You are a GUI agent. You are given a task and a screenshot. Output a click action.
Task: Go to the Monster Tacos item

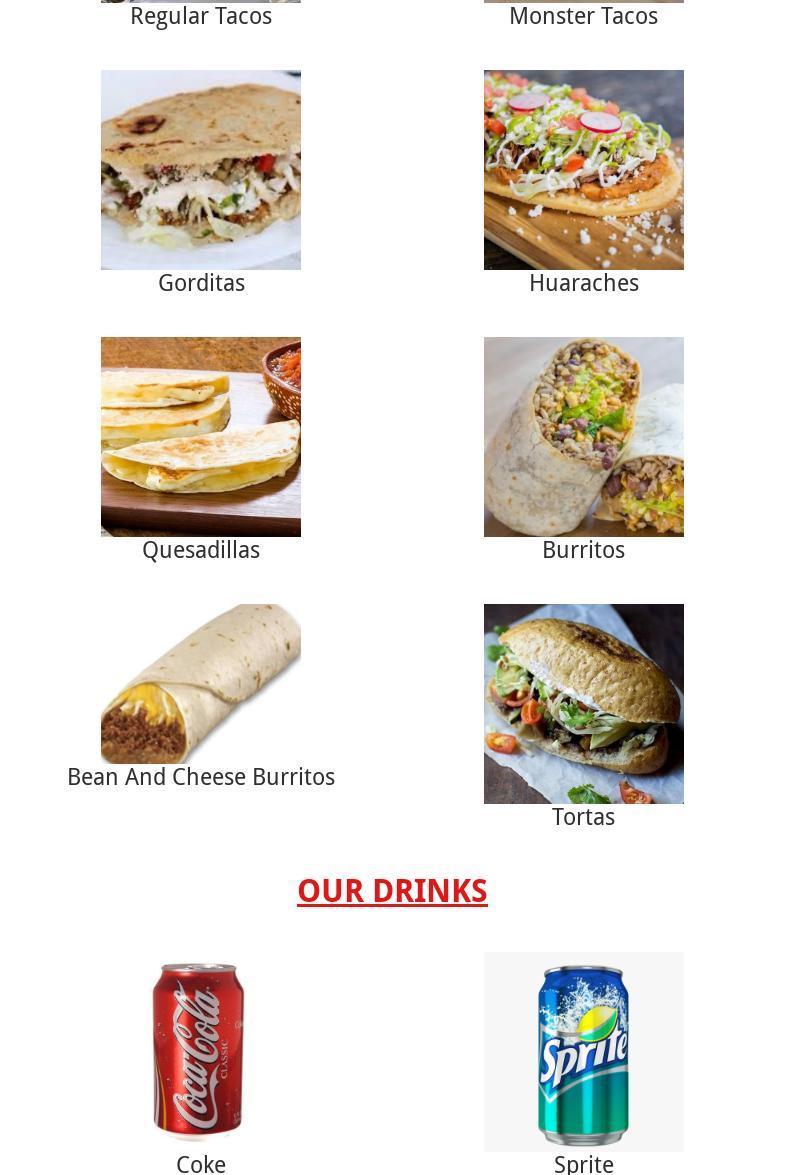tap(583, 16)
